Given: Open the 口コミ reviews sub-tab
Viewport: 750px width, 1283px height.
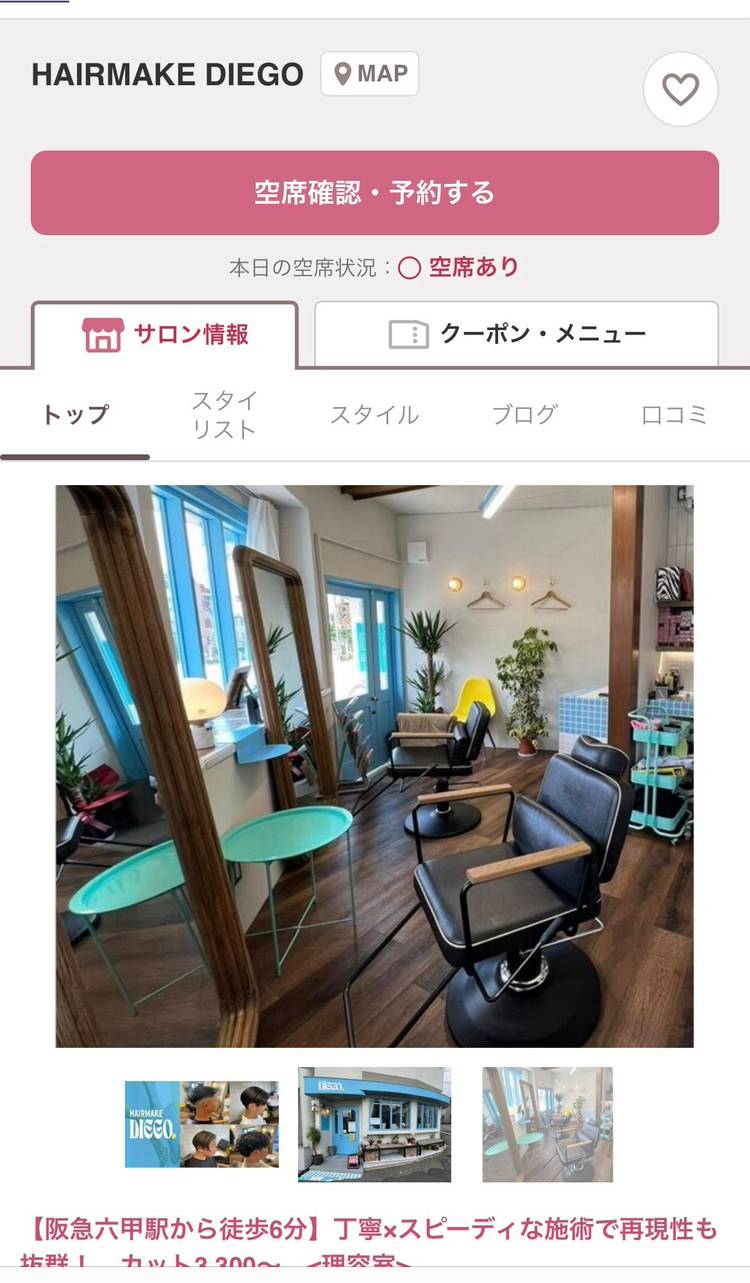Looking at the screenshot, I should pos(674,415).
